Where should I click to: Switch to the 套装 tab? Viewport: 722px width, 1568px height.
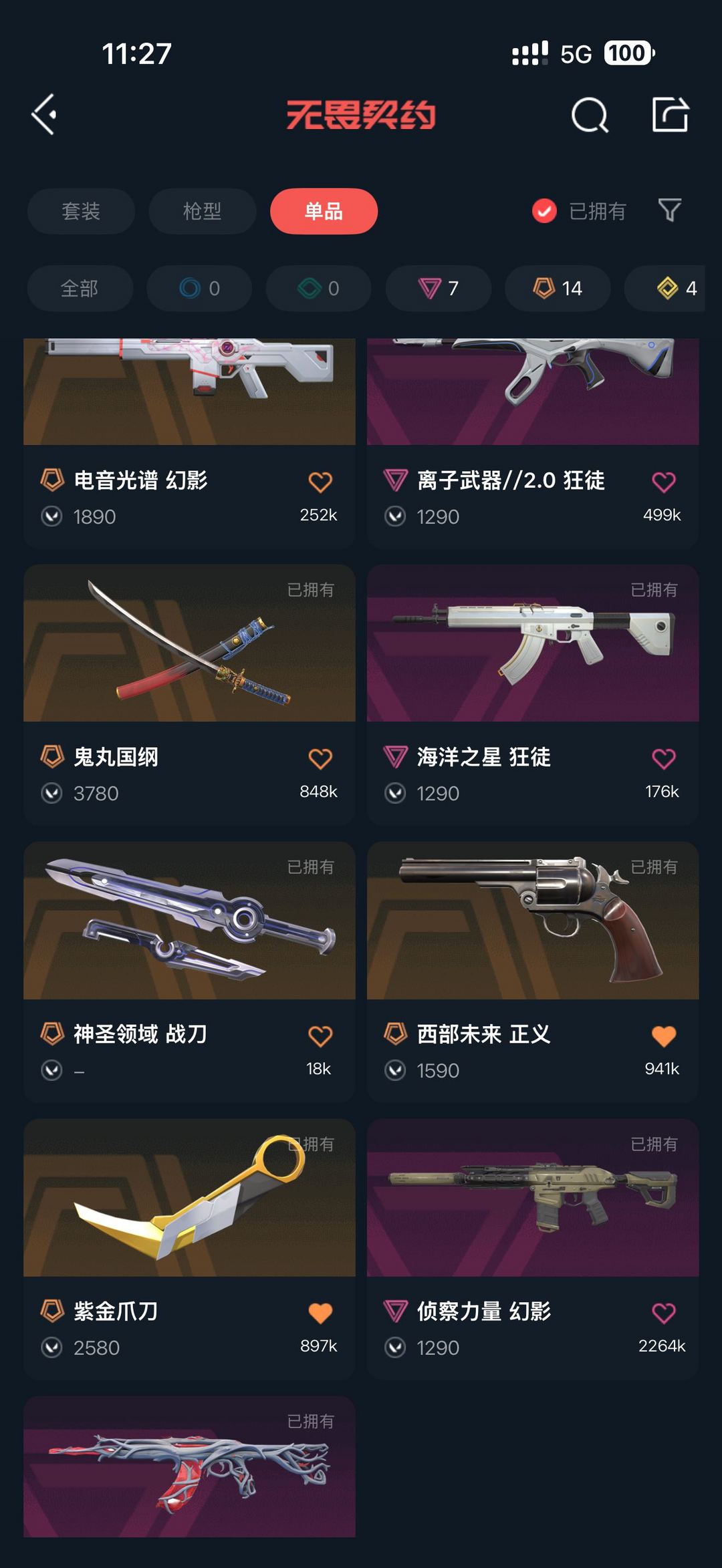pyautogui.click(x=81, y=211)
